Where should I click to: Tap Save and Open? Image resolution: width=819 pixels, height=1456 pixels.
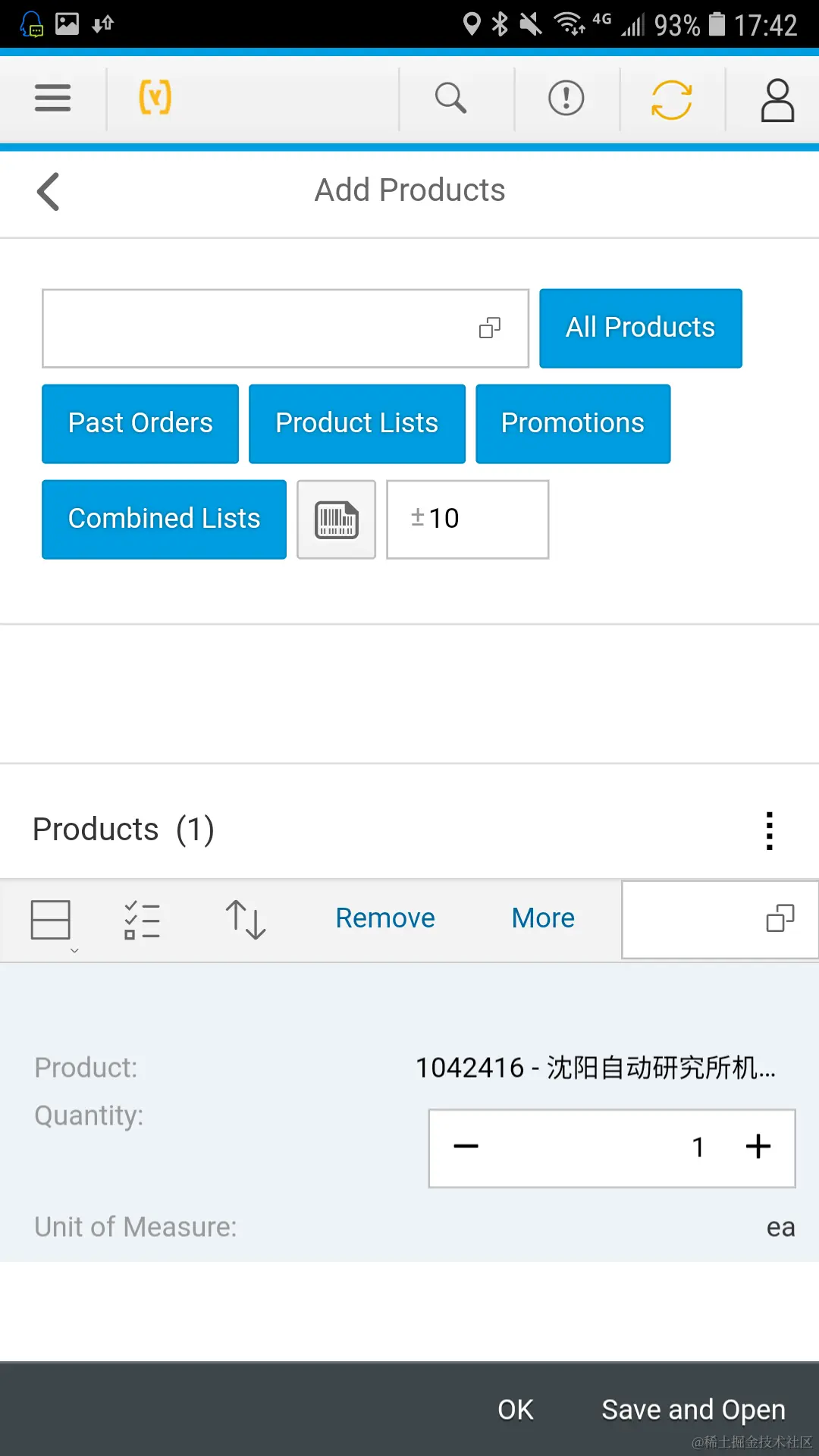[x=693, y=1410]
